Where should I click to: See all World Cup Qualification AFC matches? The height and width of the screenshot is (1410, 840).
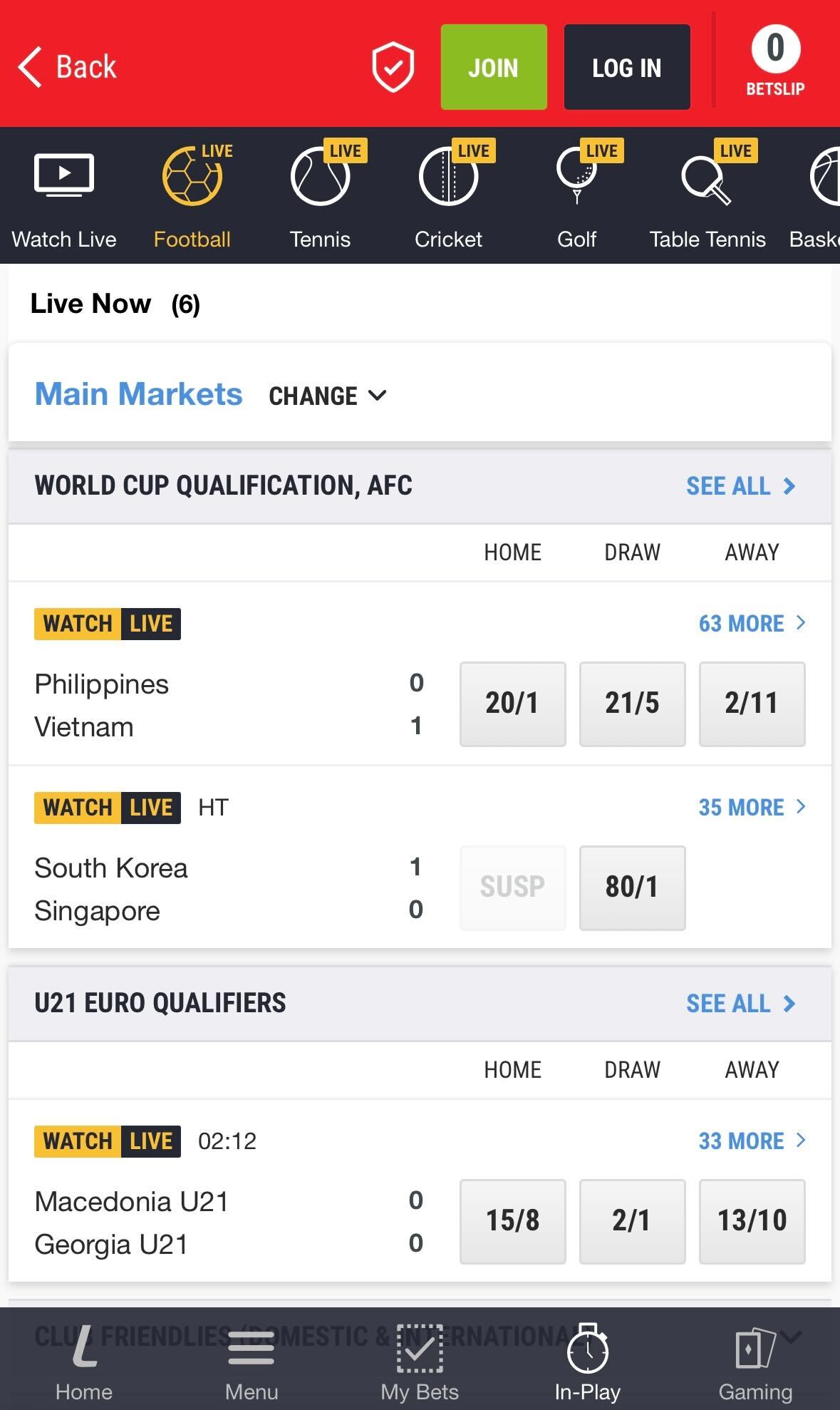(x=741, y=485)
